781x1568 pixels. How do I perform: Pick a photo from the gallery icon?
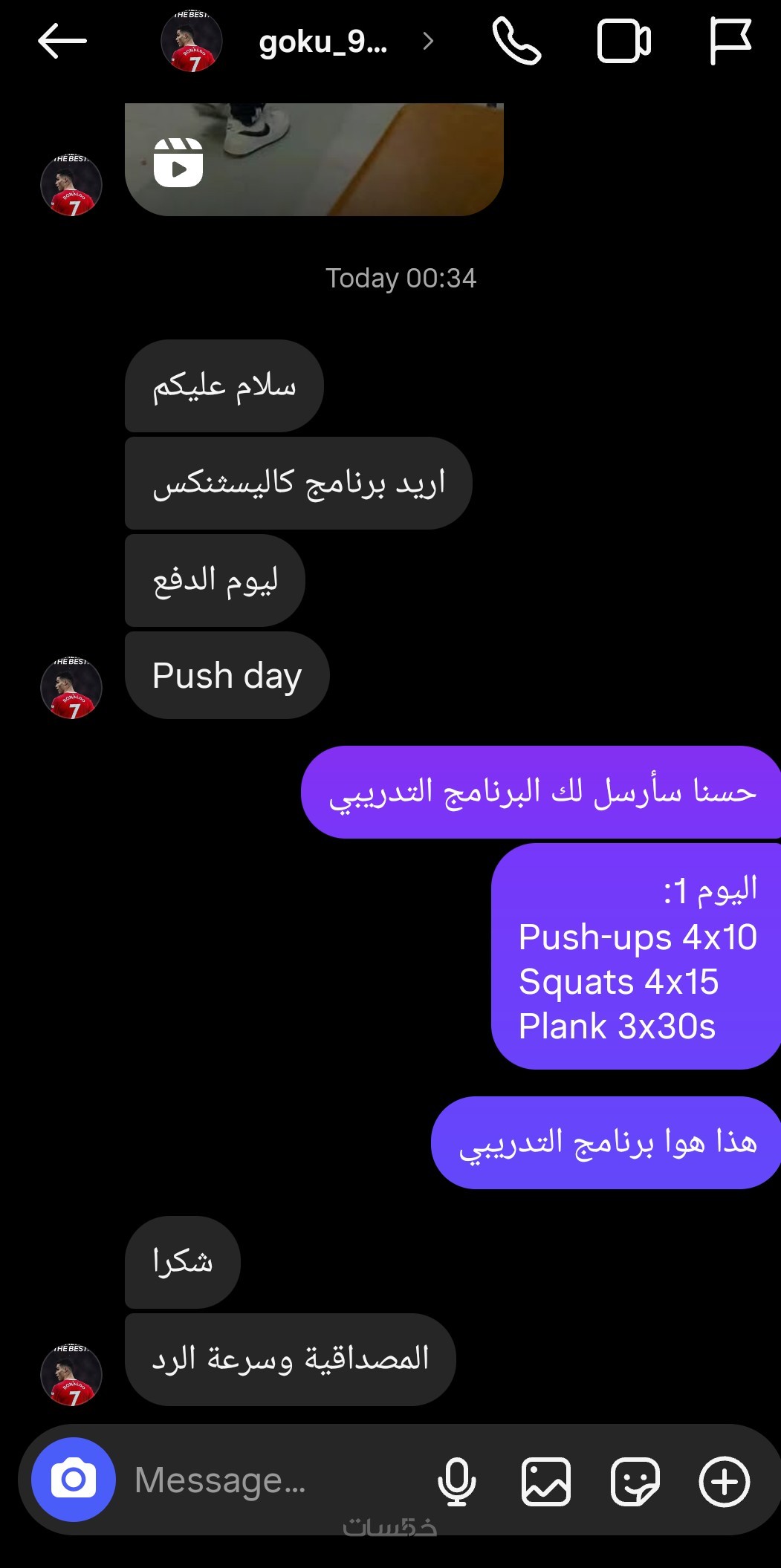tap(546, 1481)
